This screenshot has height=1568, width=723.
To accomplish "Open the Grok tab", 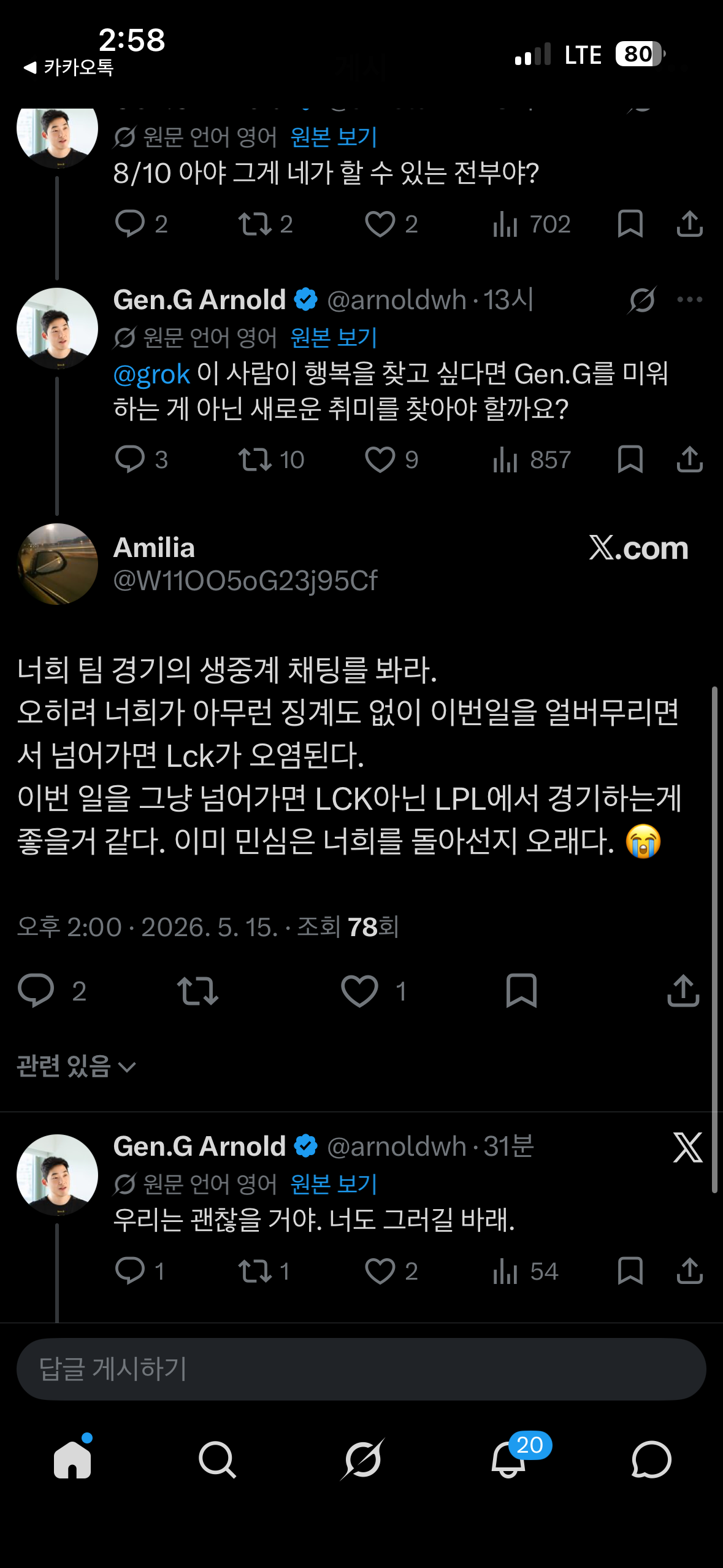I will pyautogui.click(x=362, y=1459).
